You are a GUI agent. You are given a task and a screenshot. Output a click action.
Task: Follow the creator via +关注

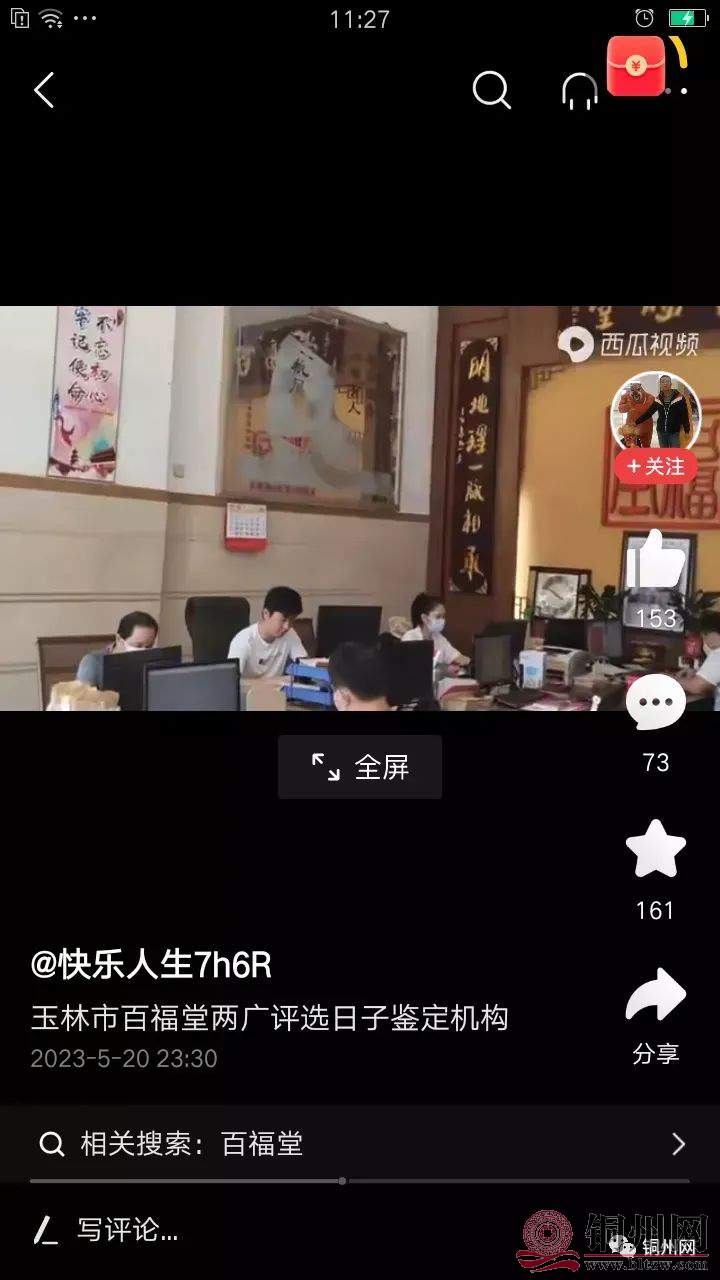656,467
